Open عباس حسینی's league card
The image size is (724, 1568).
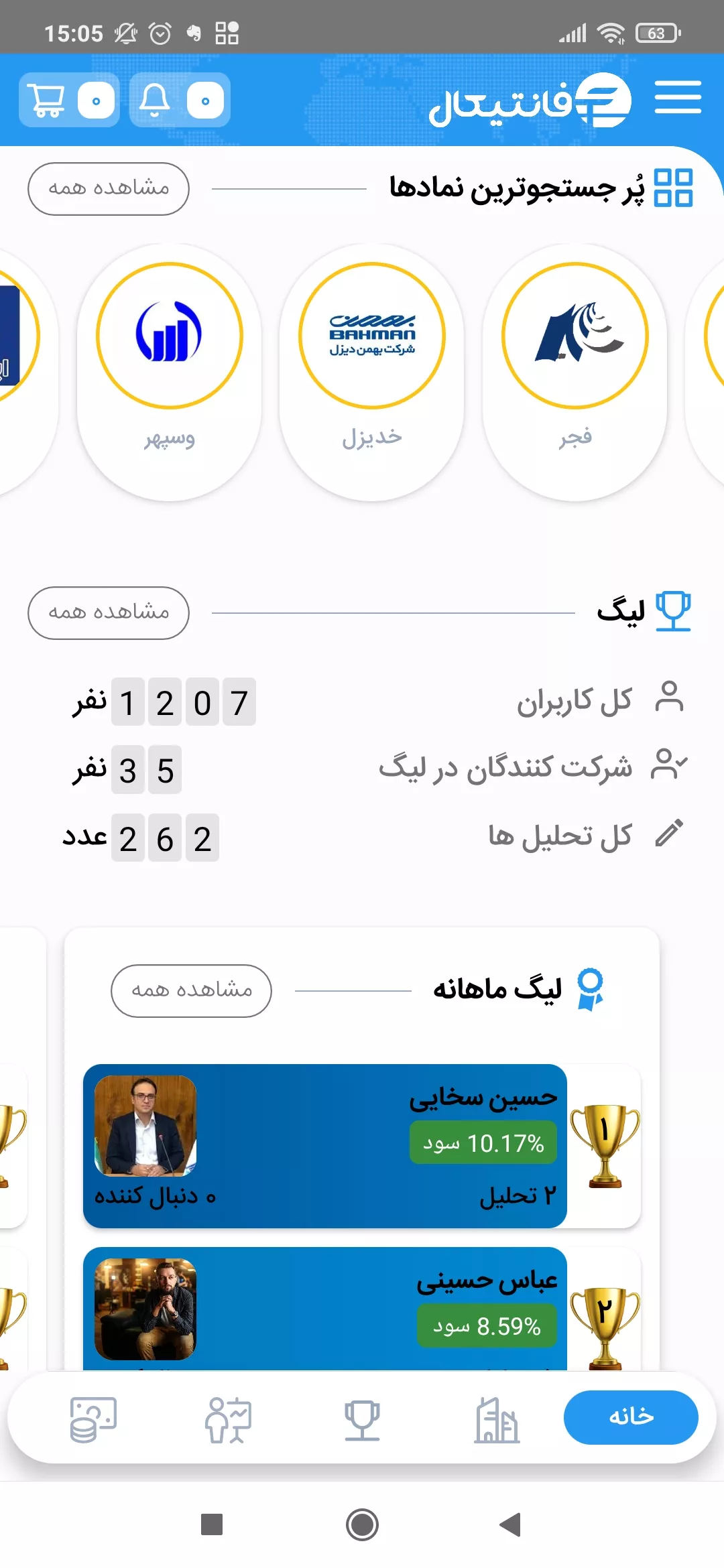(x=325, y=1307)
